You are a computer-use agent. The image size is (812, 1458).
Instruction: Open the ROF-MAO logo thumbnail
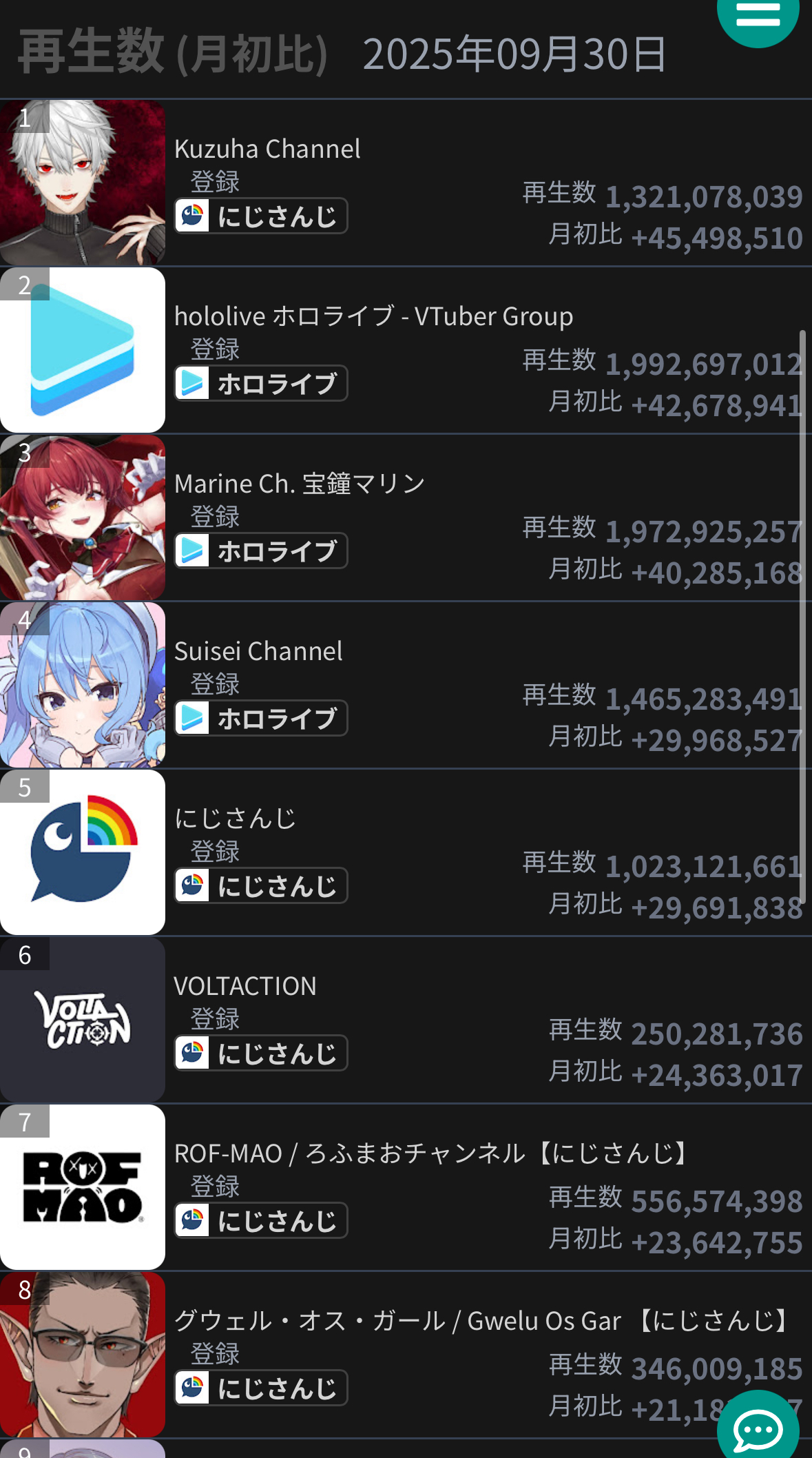tap(83, 1187)
